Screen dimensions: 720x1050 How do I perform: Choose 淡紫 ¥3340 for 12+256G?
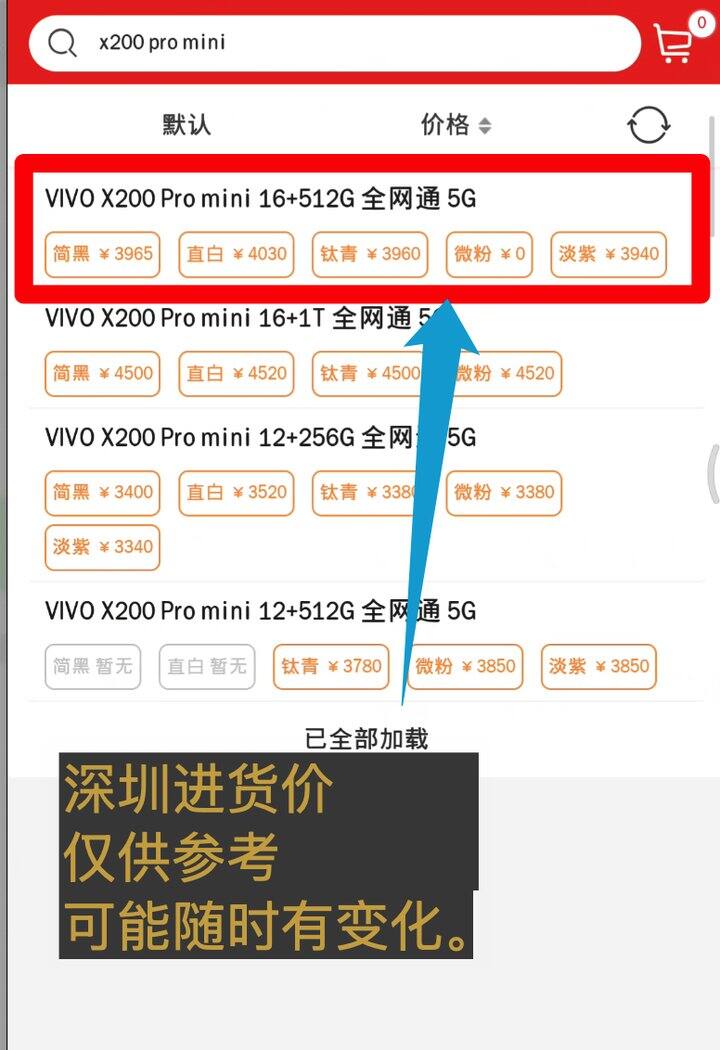pos(102,548)
